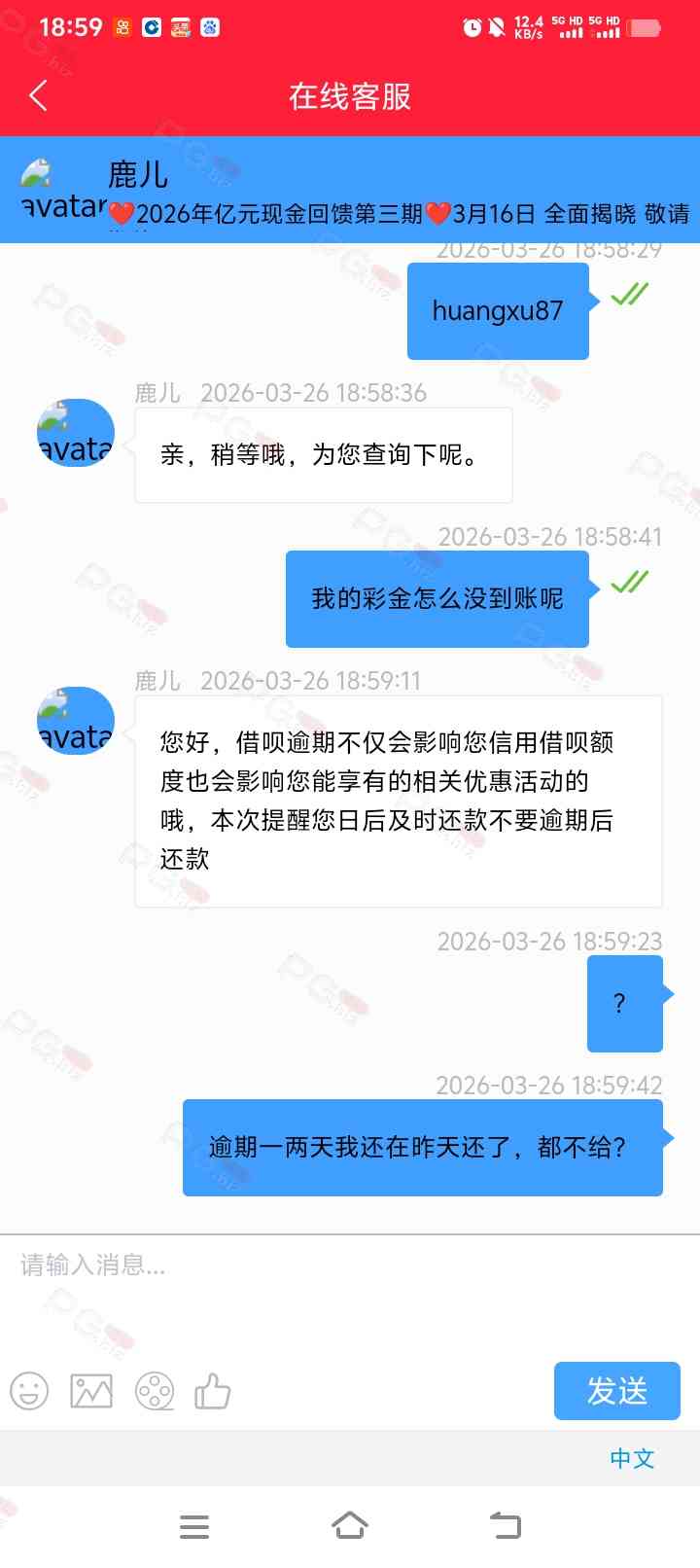
Task: Open recent apps from navigation bar
Action: point(194,1526)
